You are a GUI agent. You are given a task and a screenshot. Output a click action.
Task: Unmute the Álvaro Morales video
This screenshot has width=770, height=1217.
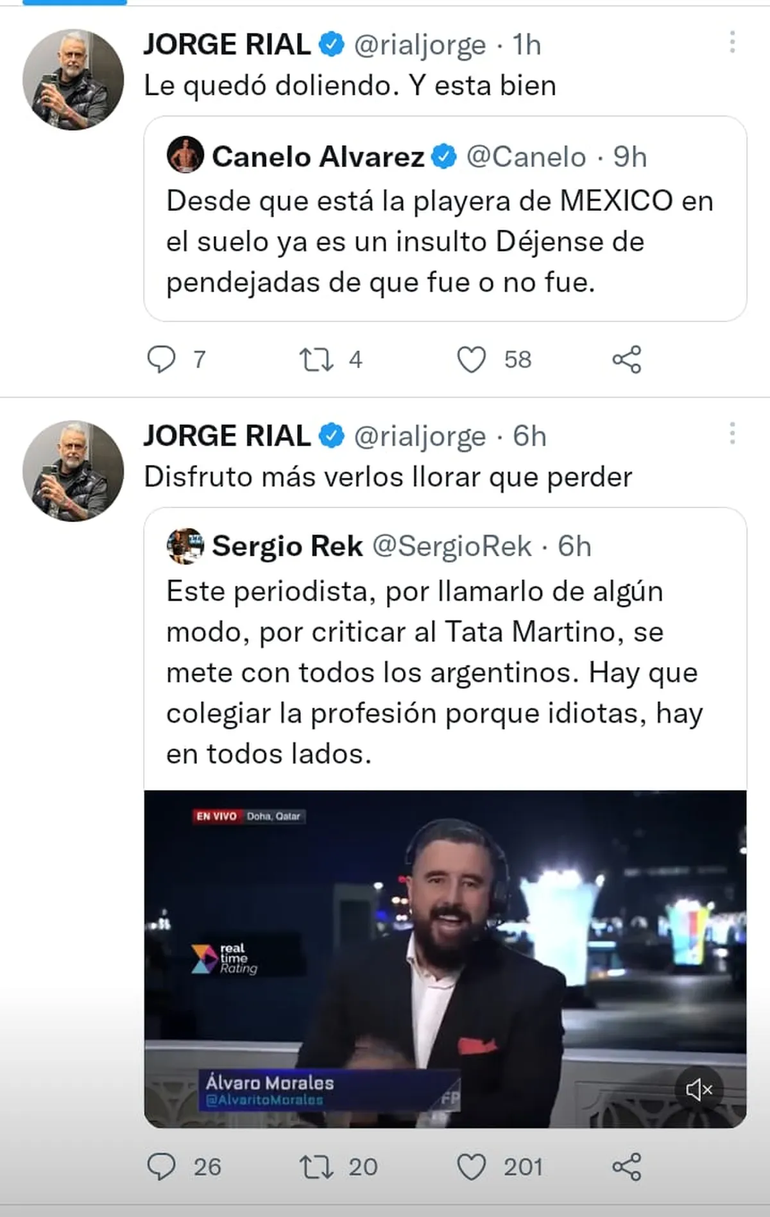click(x=698, y=1089)
